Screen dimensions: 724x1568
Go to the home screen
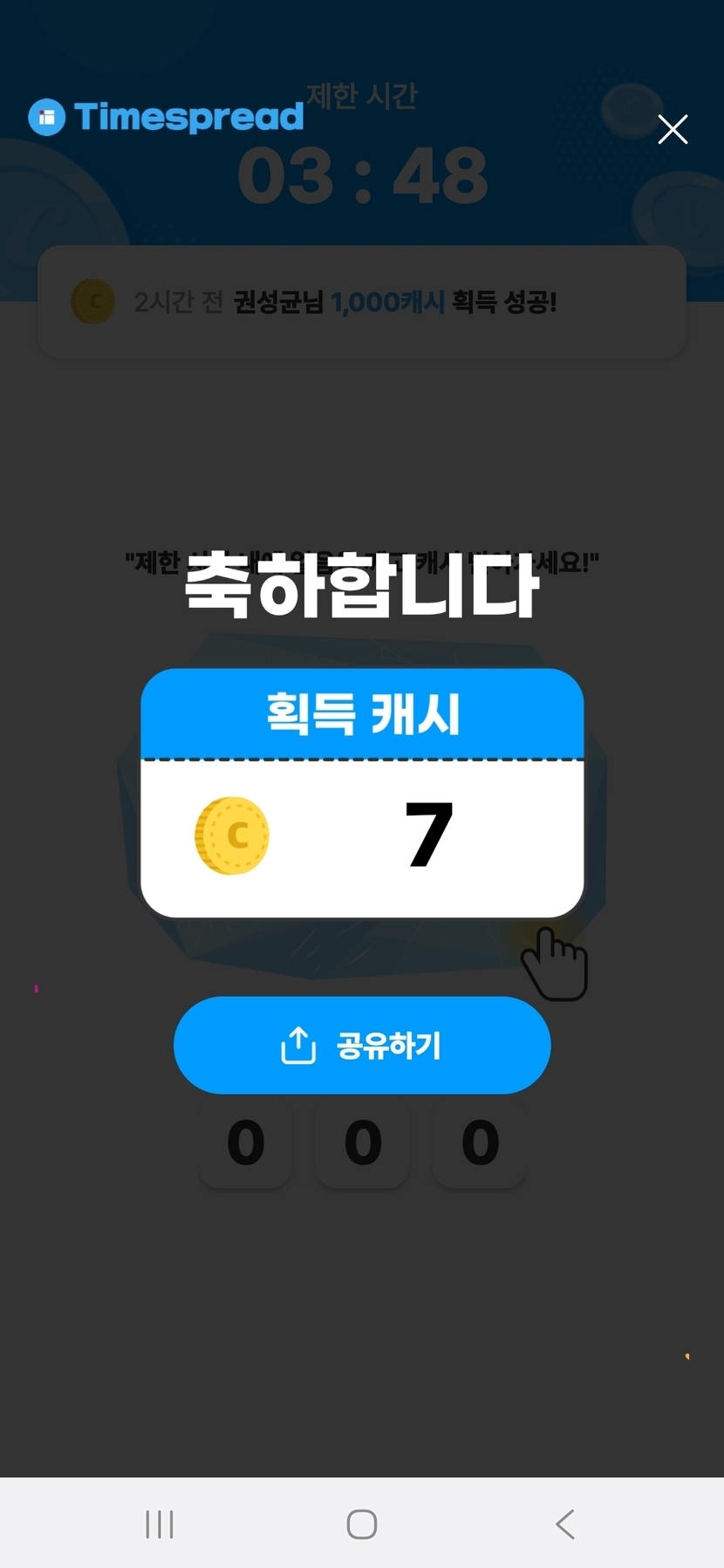pos(362,1524)
